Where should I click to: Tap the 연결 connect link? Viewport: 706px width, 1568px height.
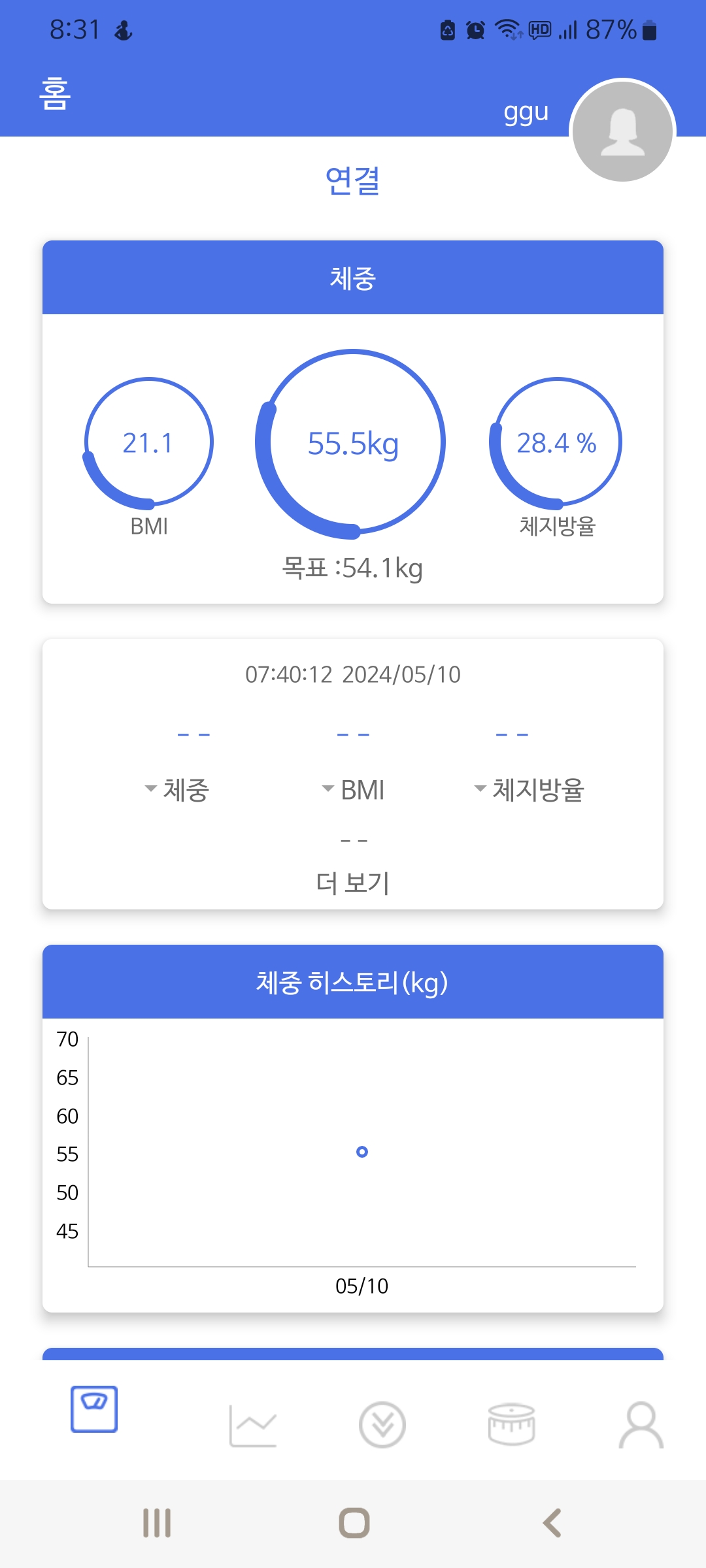pyautogui.click(x=352, y=181)
